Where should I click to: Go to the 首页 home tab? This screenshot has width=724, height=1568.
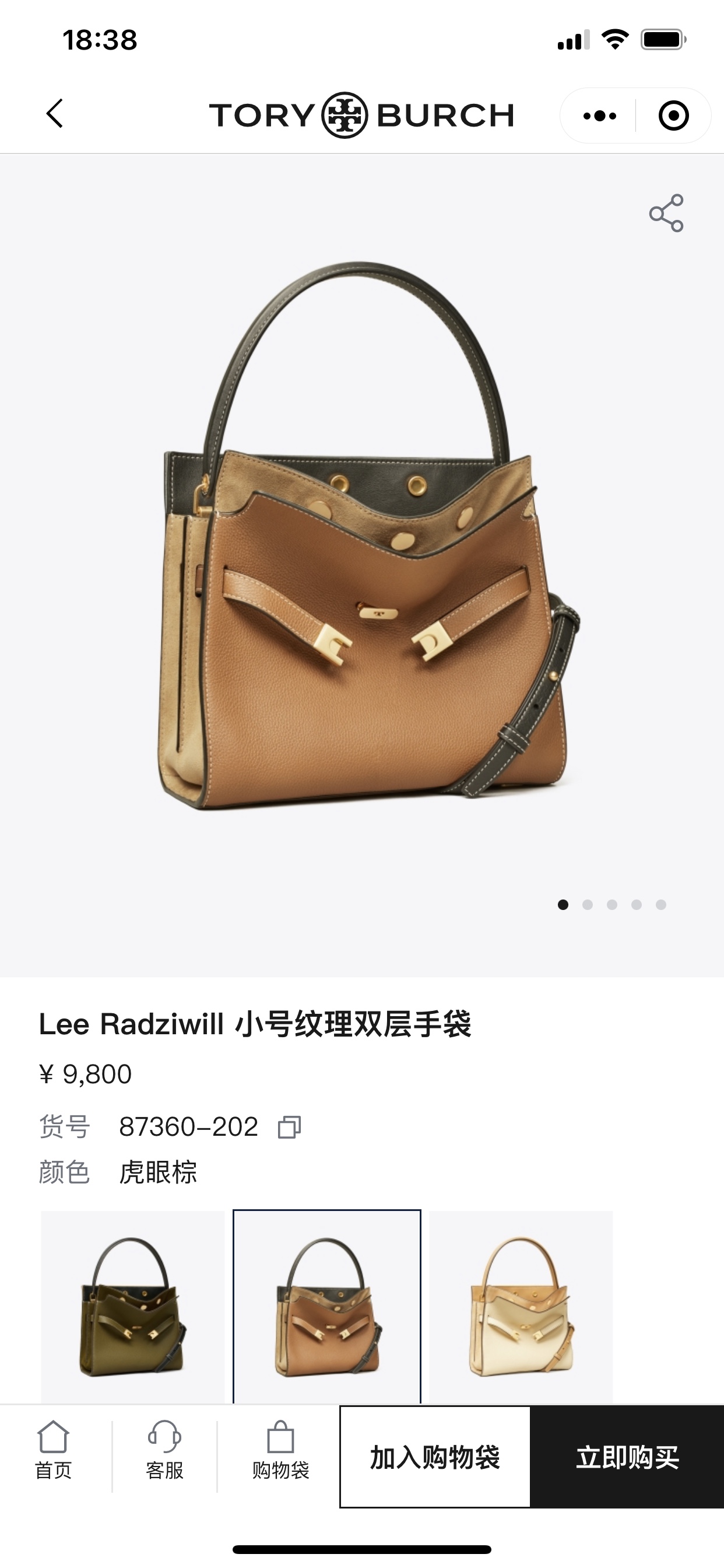tap(54, 1456)
